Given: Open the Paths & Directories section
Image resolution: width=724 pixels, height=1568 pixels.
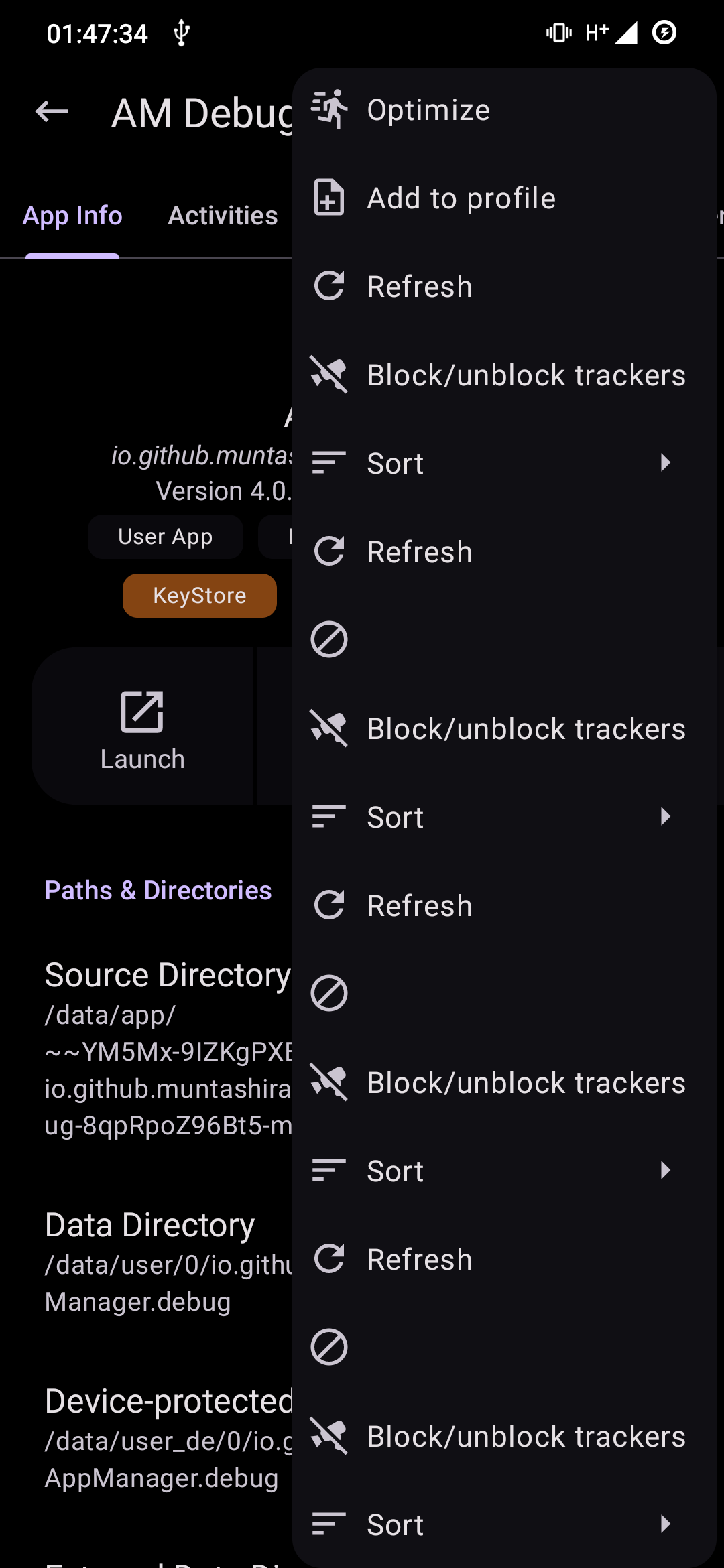Looking at the screenshot, I should point(158,889).
